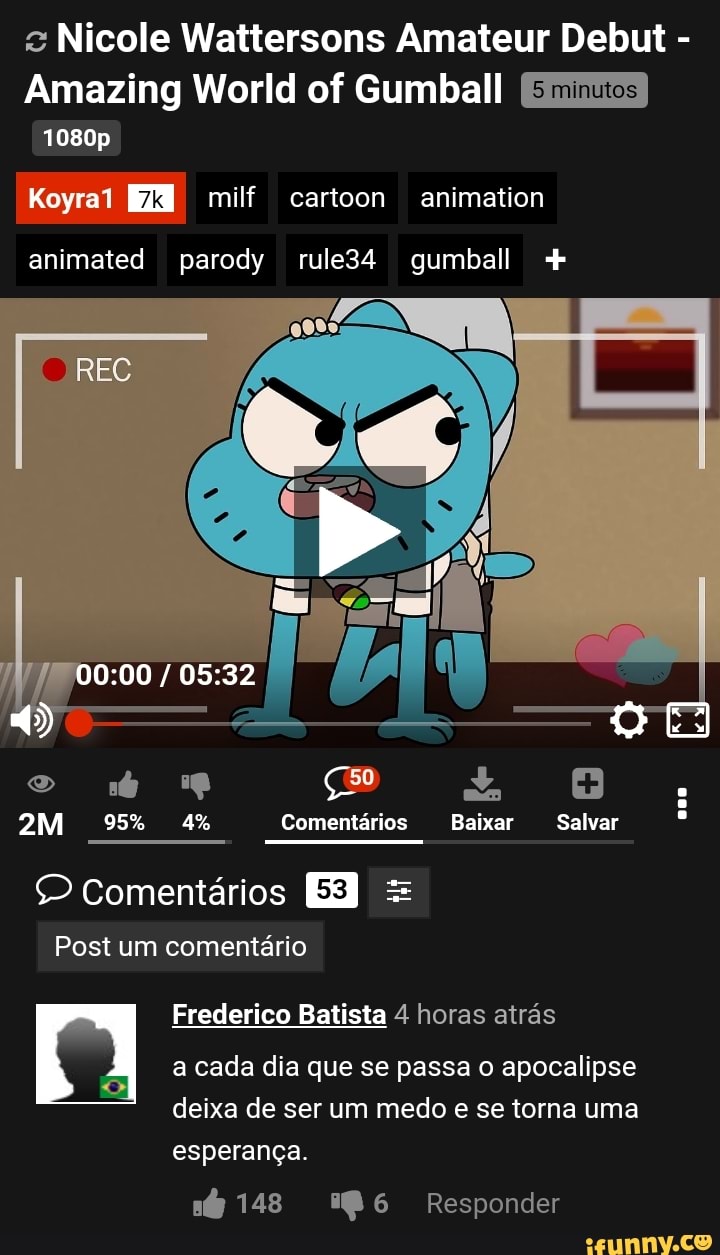Switch to the Comentários tab
The height and width of the screenshot is (1255, 720).
(344, 800)
